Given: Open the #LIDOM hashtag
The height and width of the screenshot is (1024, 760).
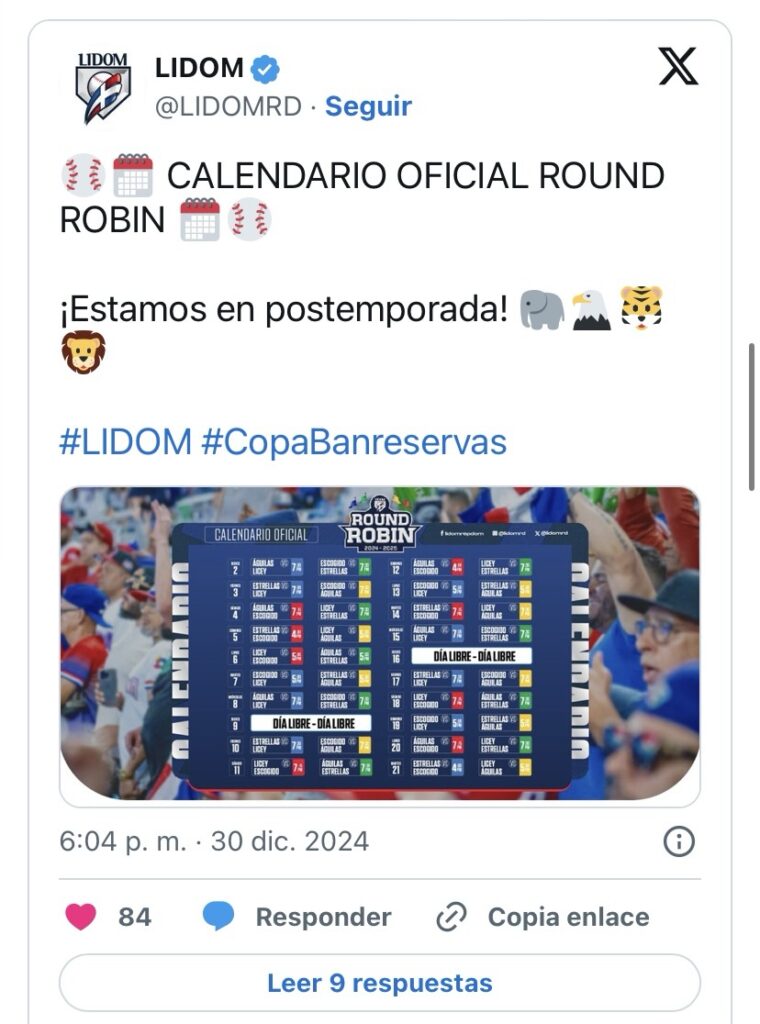Looking at the screenshot, I should pos(125,442).
